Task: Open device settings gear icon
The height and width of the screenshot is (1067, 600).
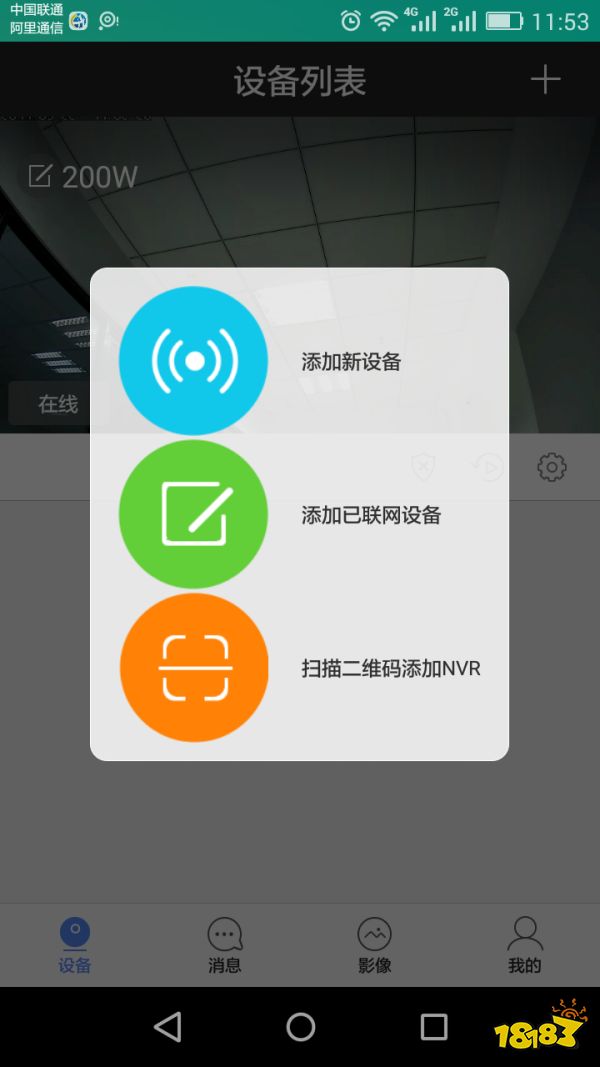Action: (552, 466)
